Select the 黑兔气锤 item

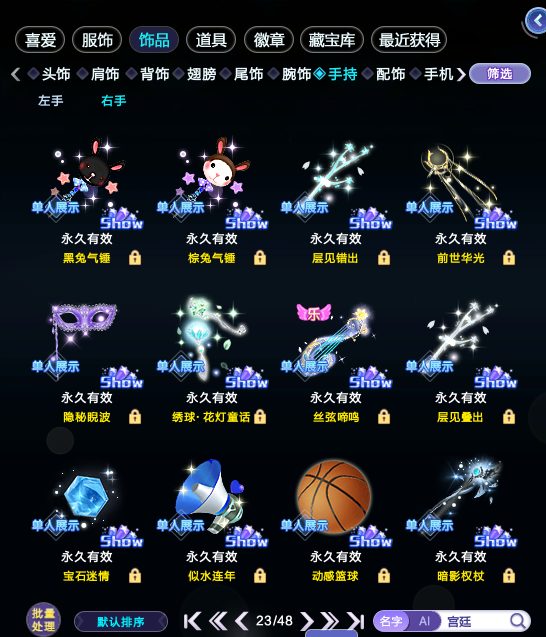point(87,201)
